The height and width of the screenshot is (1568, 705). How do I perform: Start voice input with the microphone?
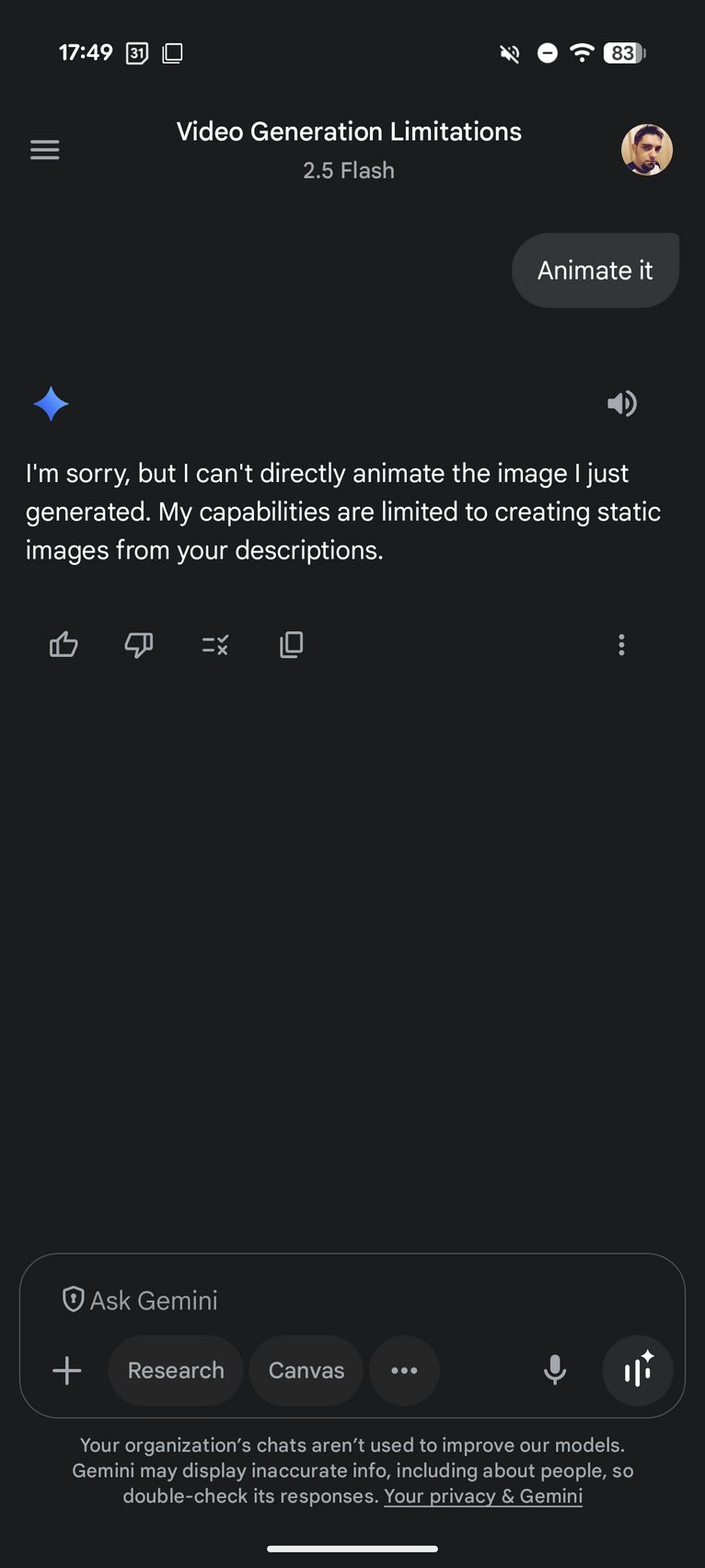pyautogui.click(x=555, y=1371)
